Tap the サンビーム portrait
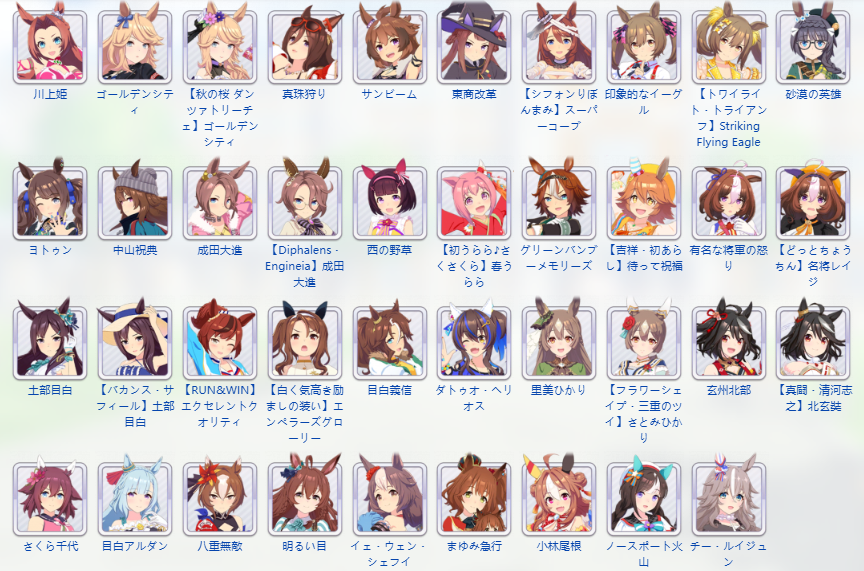The width and height of the screenshot is (864, 571). pos(389,46)
